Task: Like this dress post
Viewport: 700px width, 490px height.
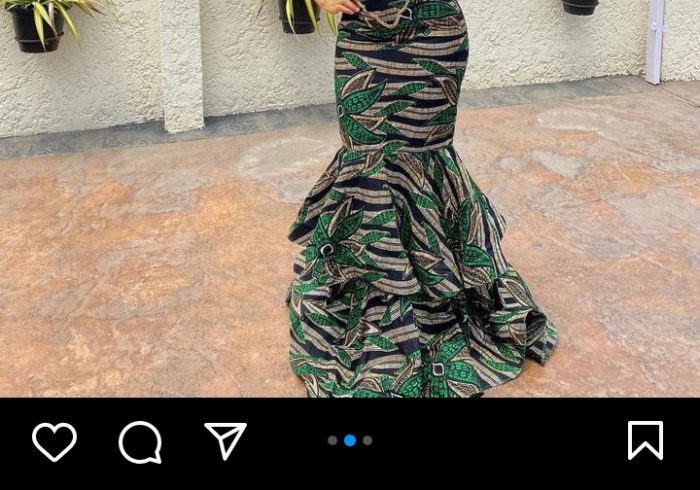Action: pyautogui.click(x=54, y=441)
